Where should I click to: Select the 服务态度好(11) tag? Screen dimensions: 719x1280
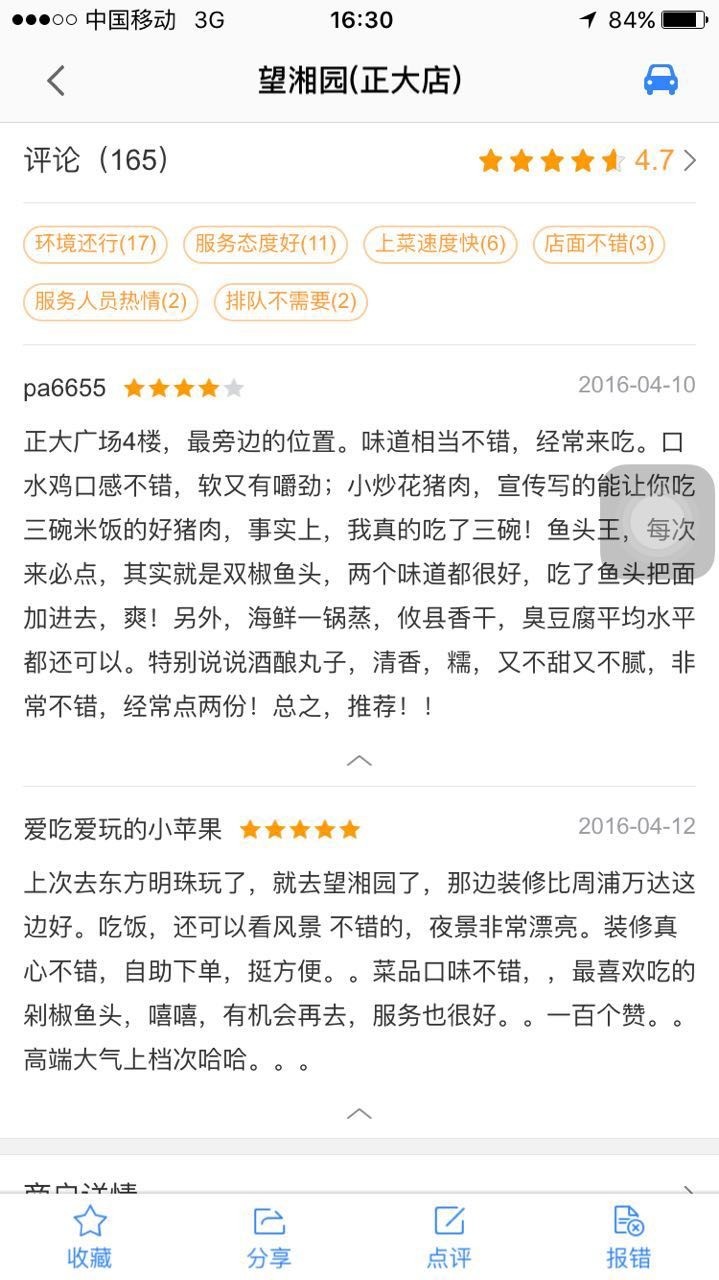[265, 243]
